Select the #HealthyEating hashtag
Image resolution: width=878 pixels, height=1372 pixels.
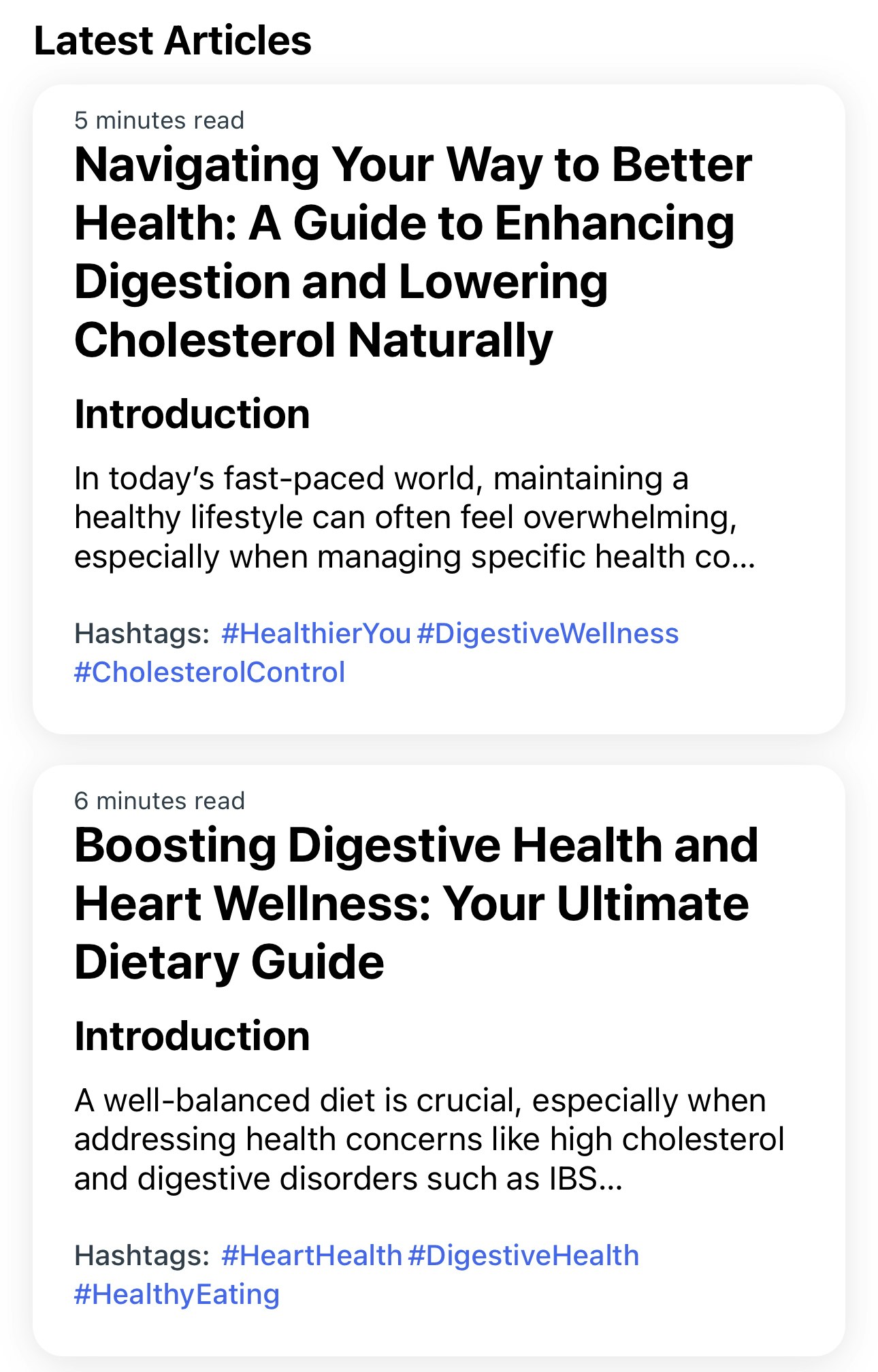(x=176, y=1294)
